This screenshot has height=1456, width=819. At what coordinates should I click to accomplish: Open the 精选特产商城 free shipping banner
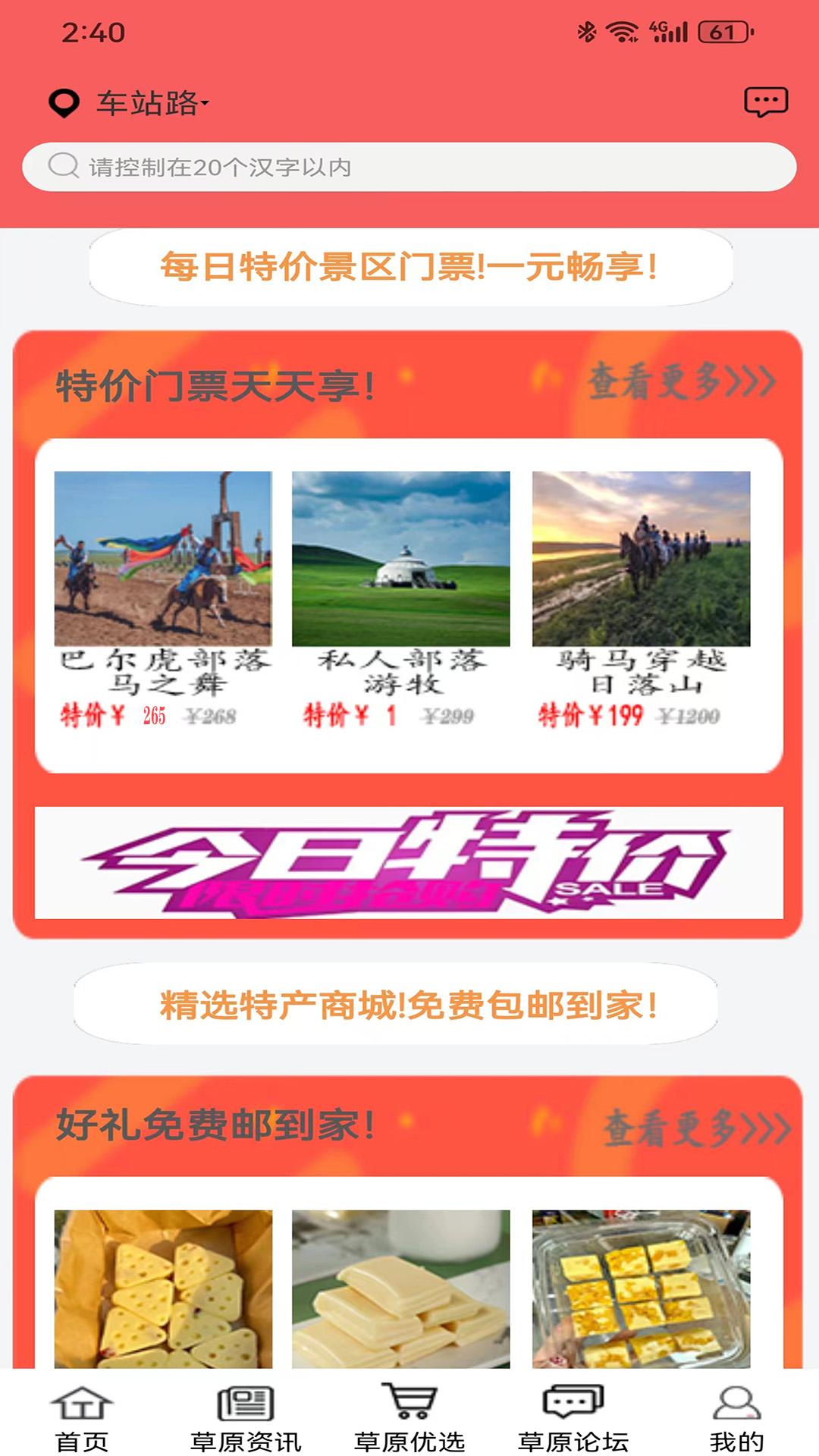tap(409, 1004)
